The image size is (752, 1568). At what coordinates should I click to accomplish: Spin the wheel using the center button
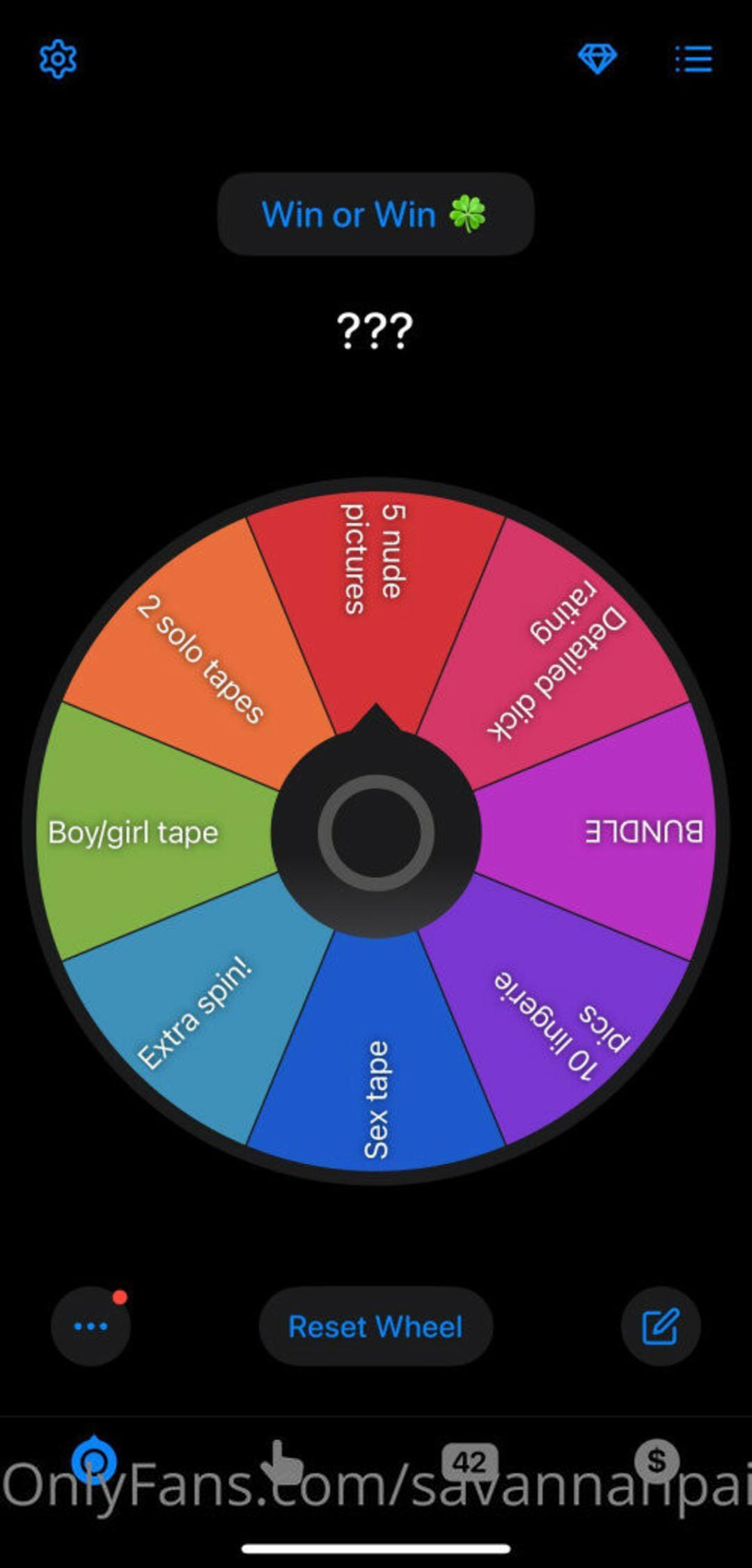[x=376, y=832]
